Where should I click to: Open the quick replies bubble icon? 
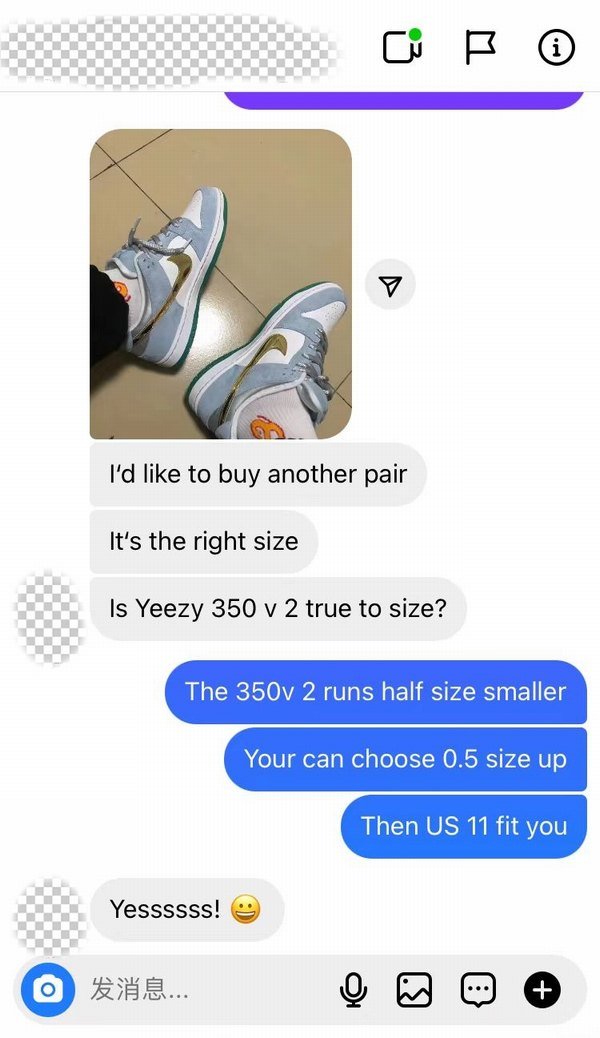(478, 990)
